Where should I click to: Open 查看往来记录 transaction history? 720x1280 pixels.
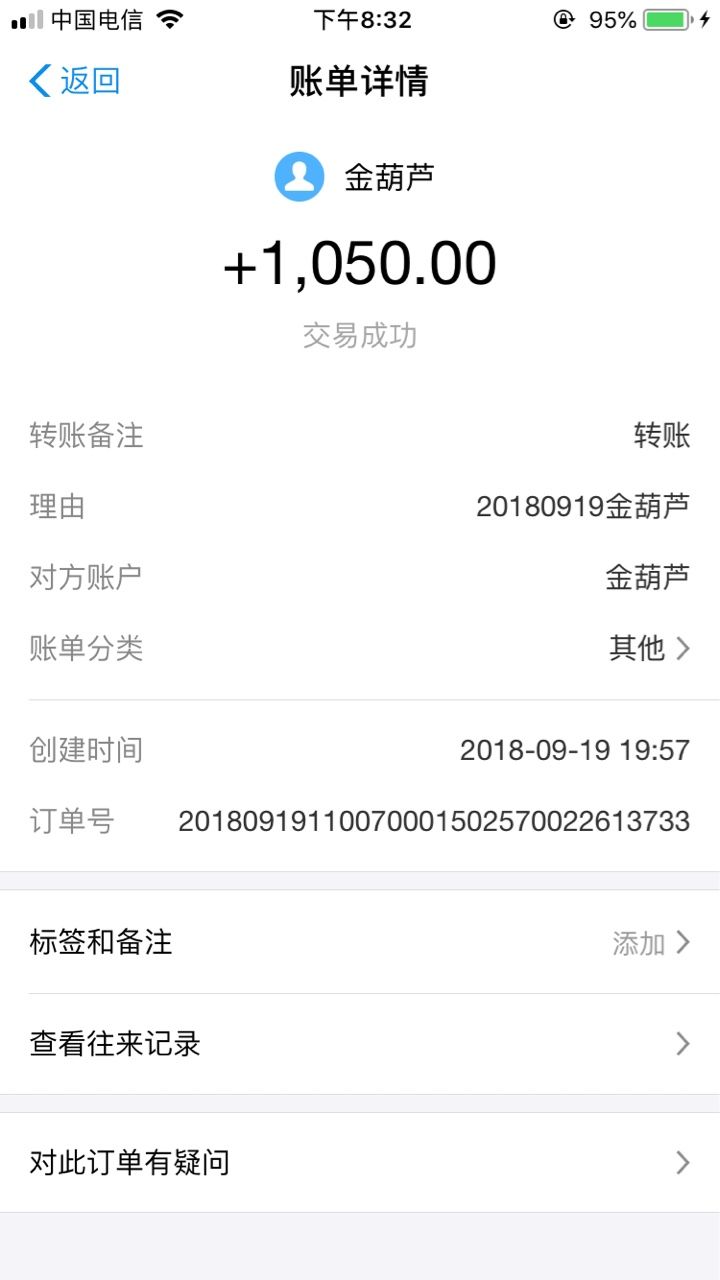point(360,1044)
